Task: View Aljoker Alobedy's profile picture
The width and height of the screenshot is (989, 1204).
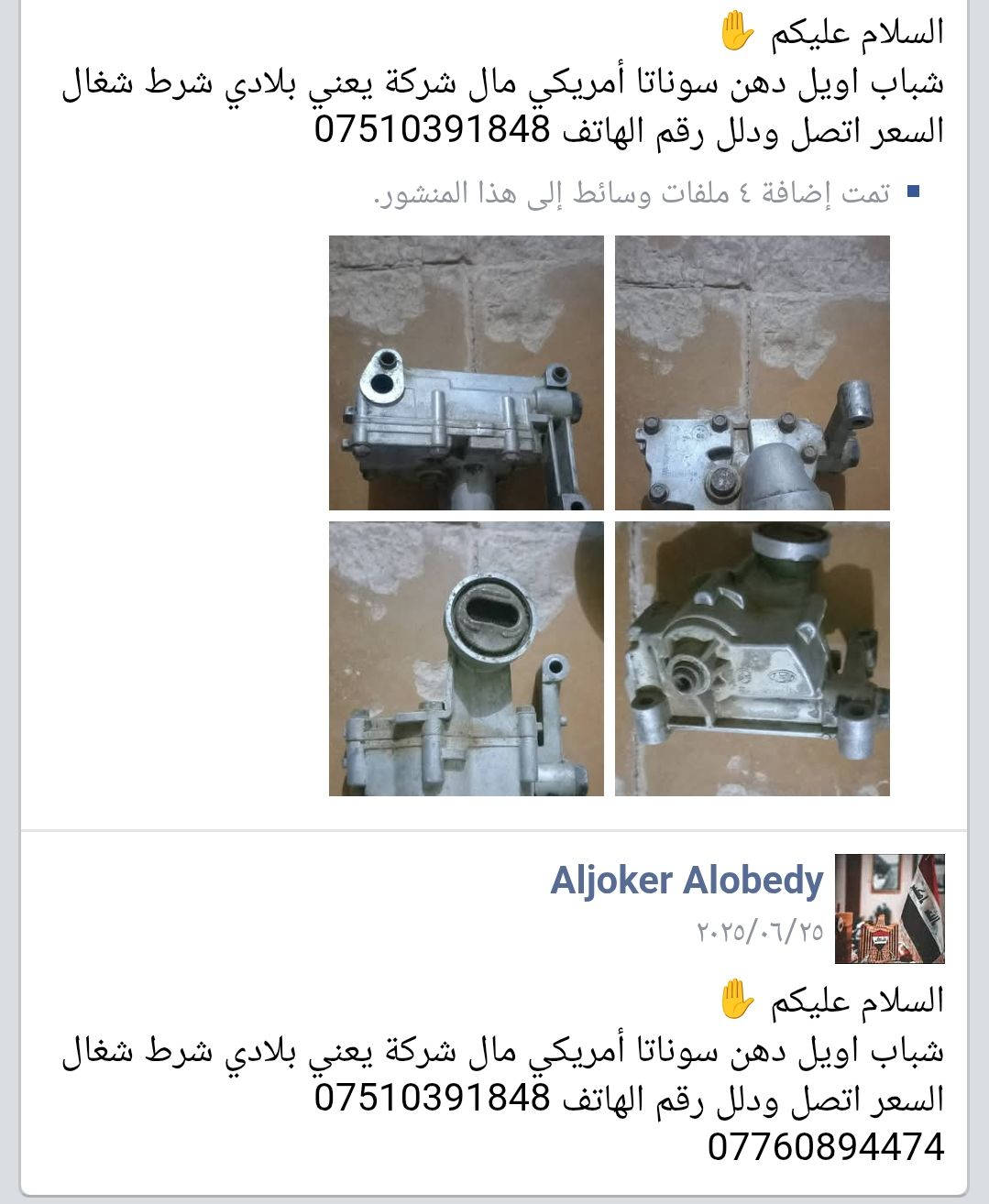Action: (x=888, y=909)
